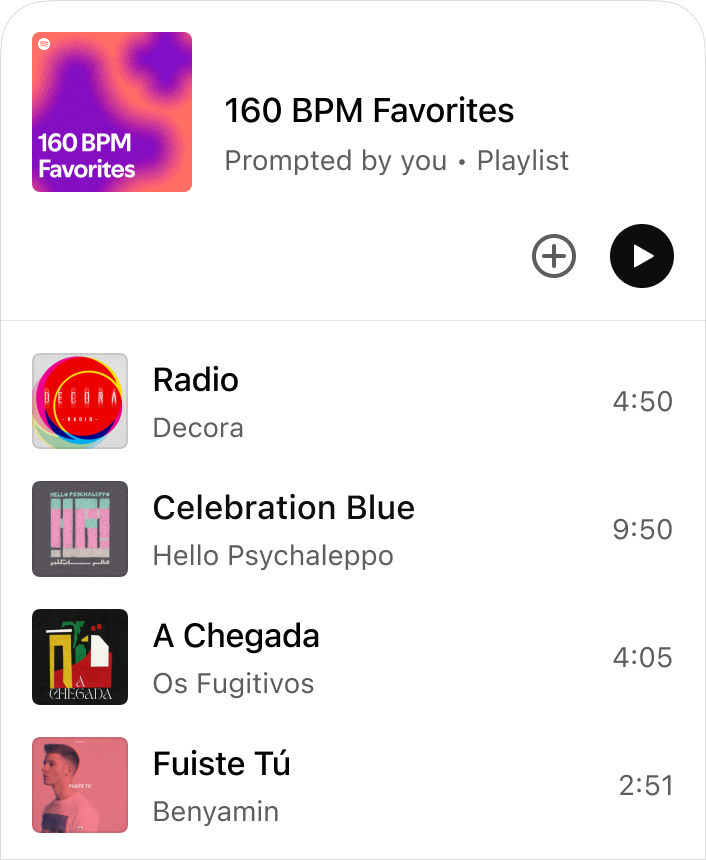Select Celebration Blue by Hello Psychaleppo
Screen dimensions: 706x860
coord(283,509)
